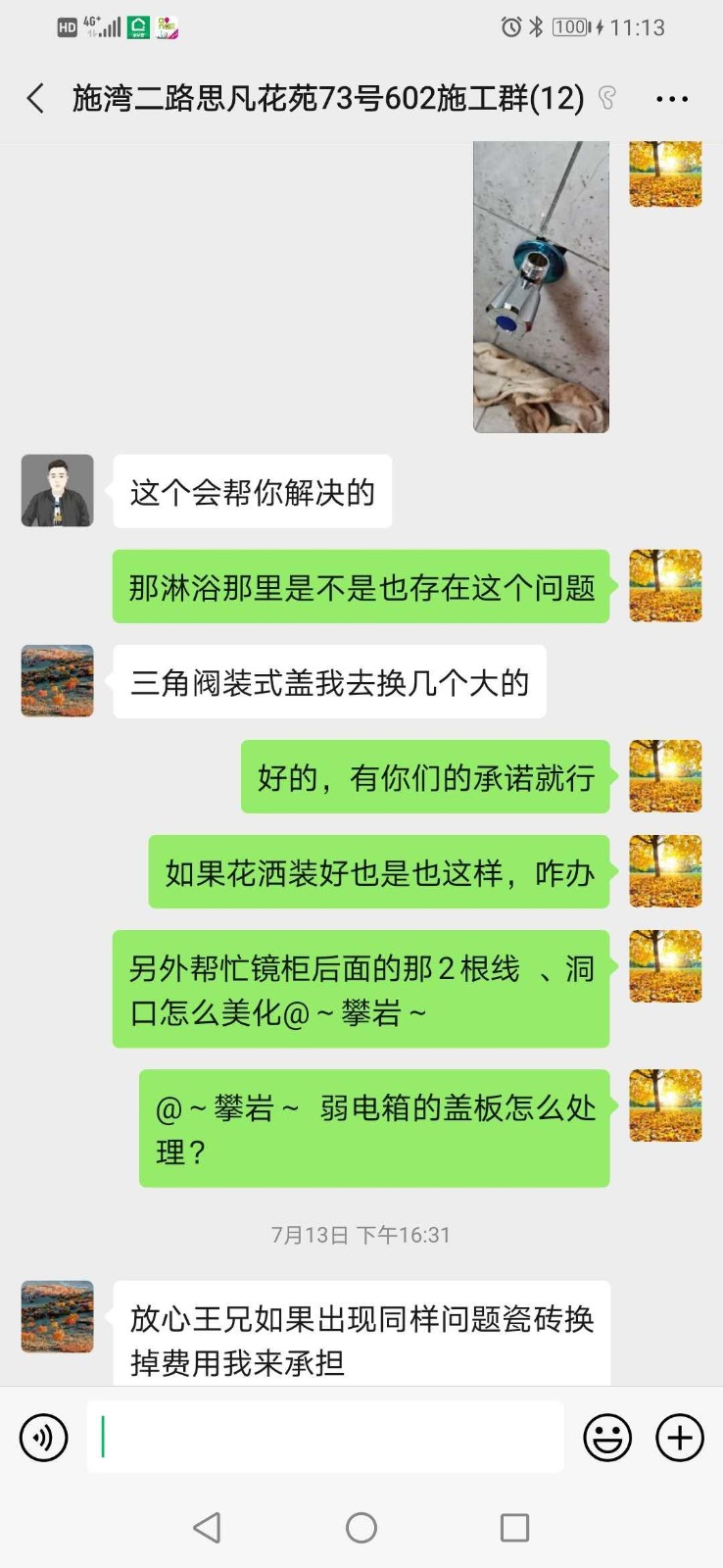Switch to voice message input
Image resolution: width=723 pixels, height=1568 pixels.
point(44,1438)
